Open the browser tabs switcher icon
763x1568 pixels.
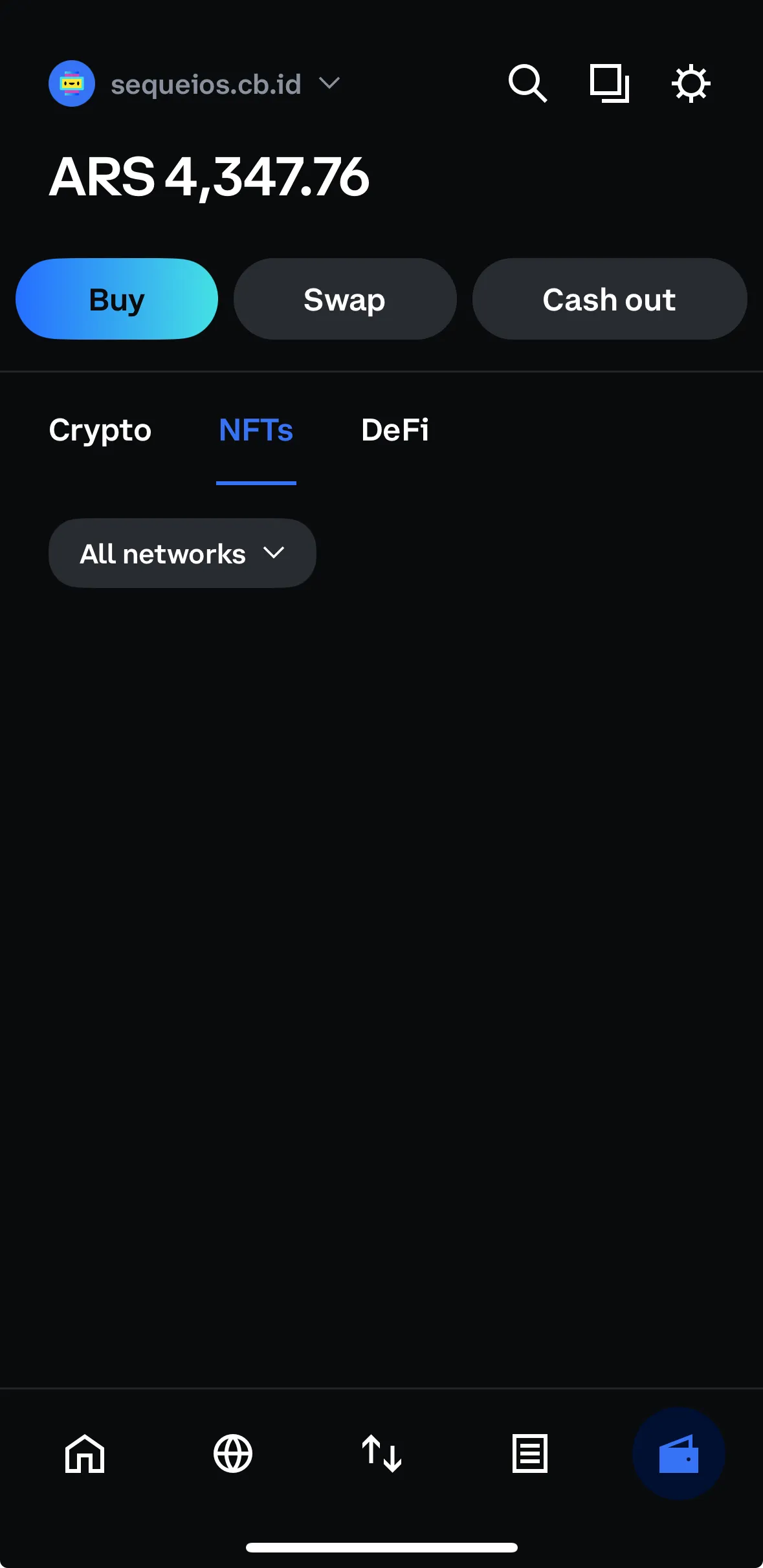coord(609,83)
